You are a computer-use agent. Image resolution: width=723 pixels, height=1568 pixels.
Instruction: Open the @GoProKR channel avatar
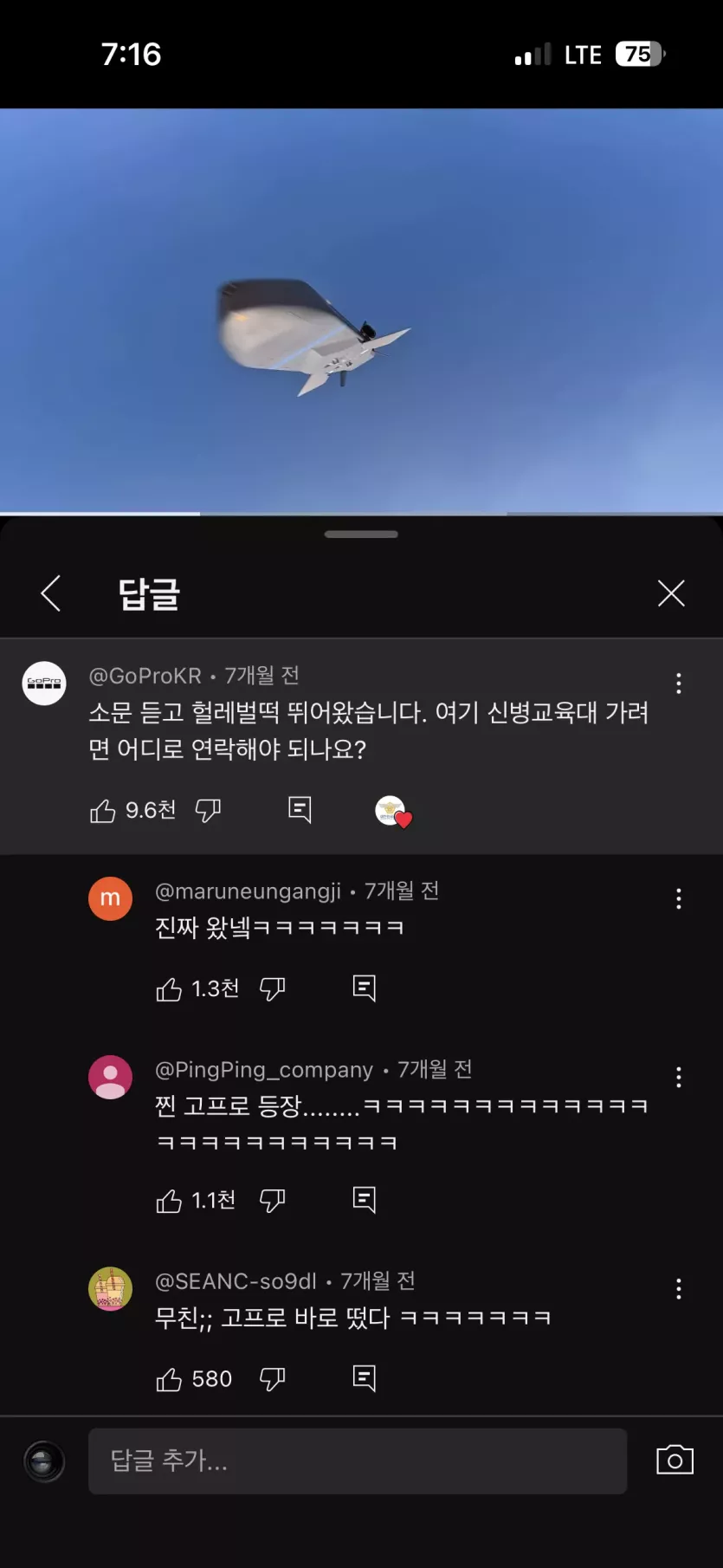44,684
